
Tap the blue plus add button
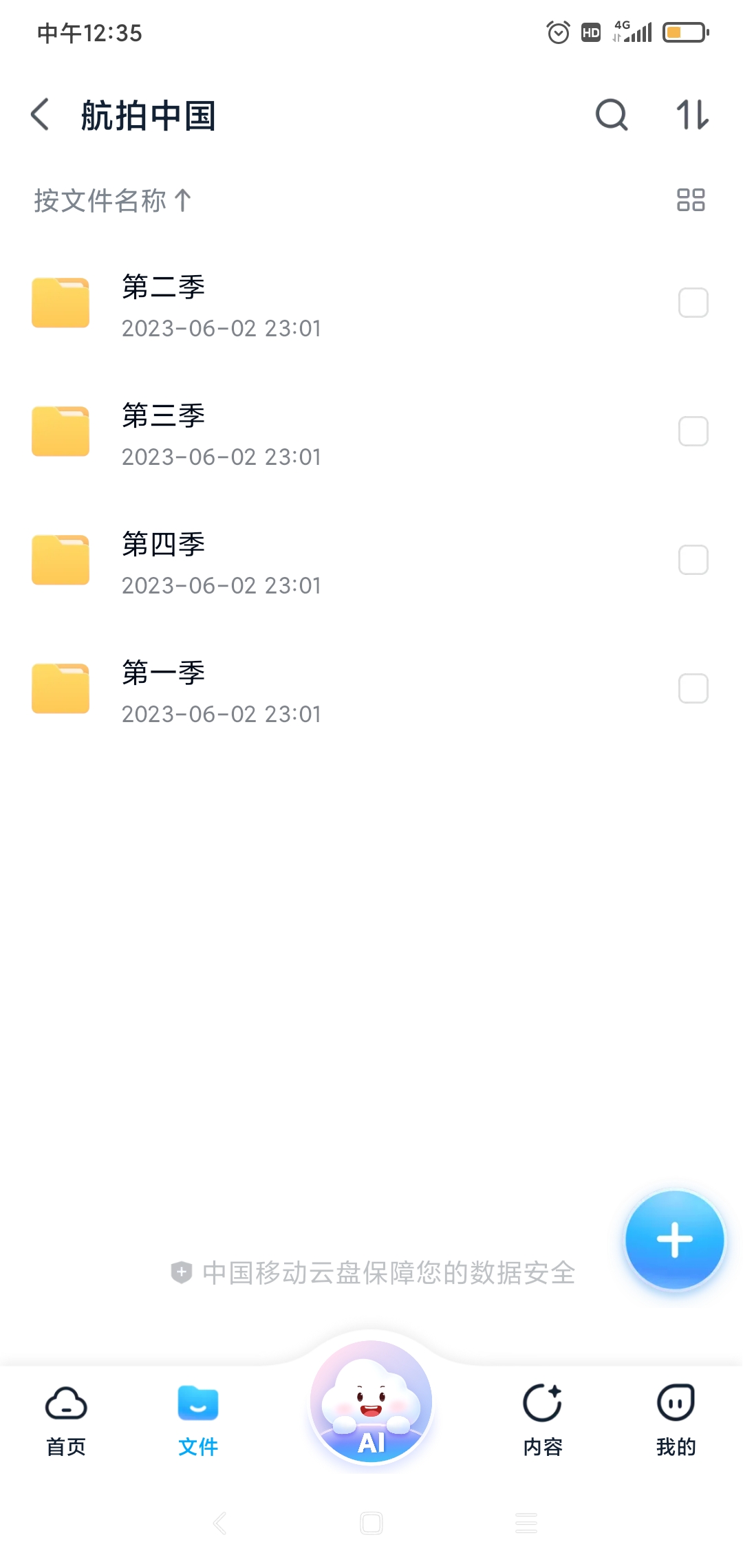674,1240
